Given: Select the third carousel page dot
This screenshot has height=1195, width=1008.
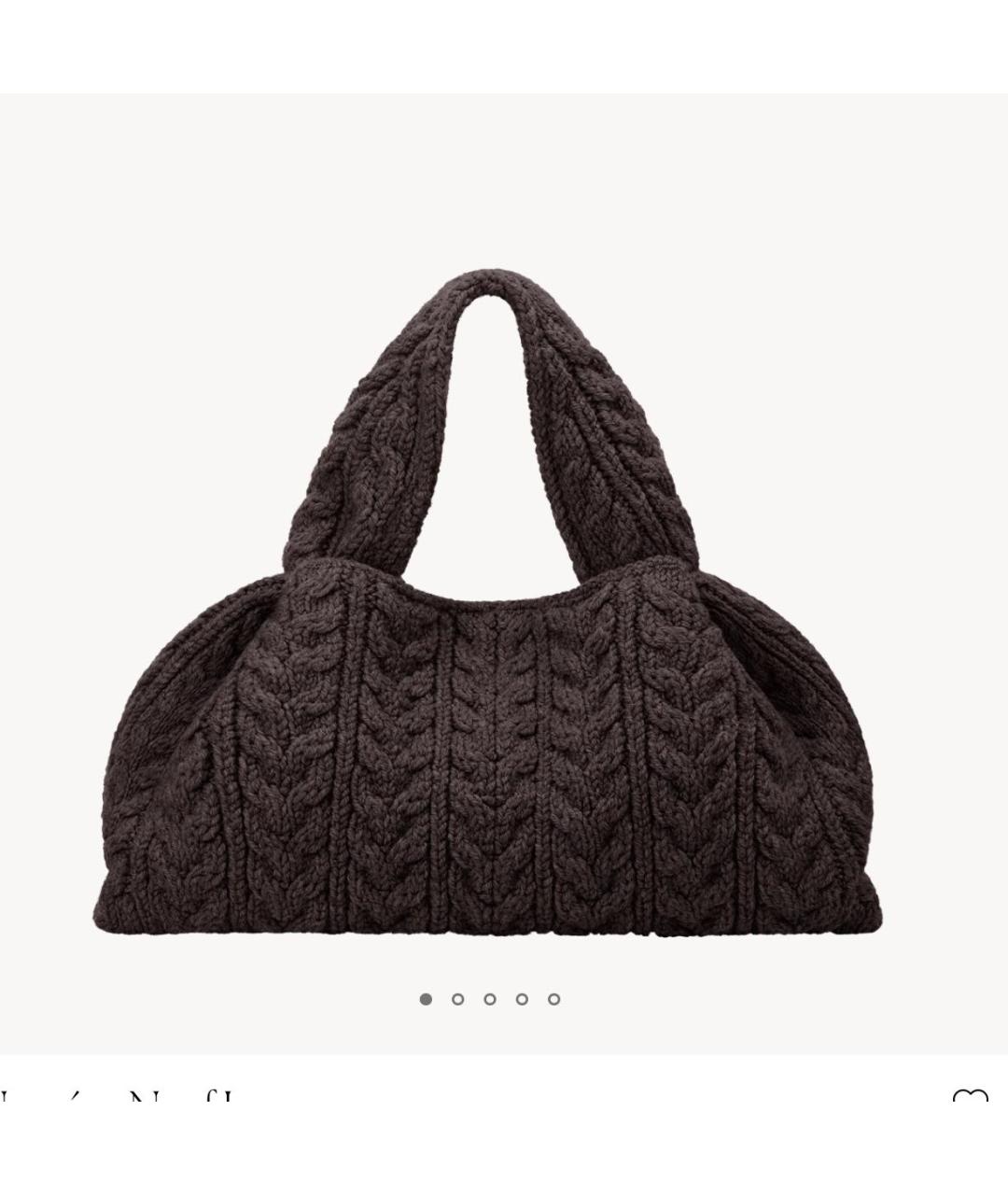Looking at the screenshot, I should click(x=490, y=999).
